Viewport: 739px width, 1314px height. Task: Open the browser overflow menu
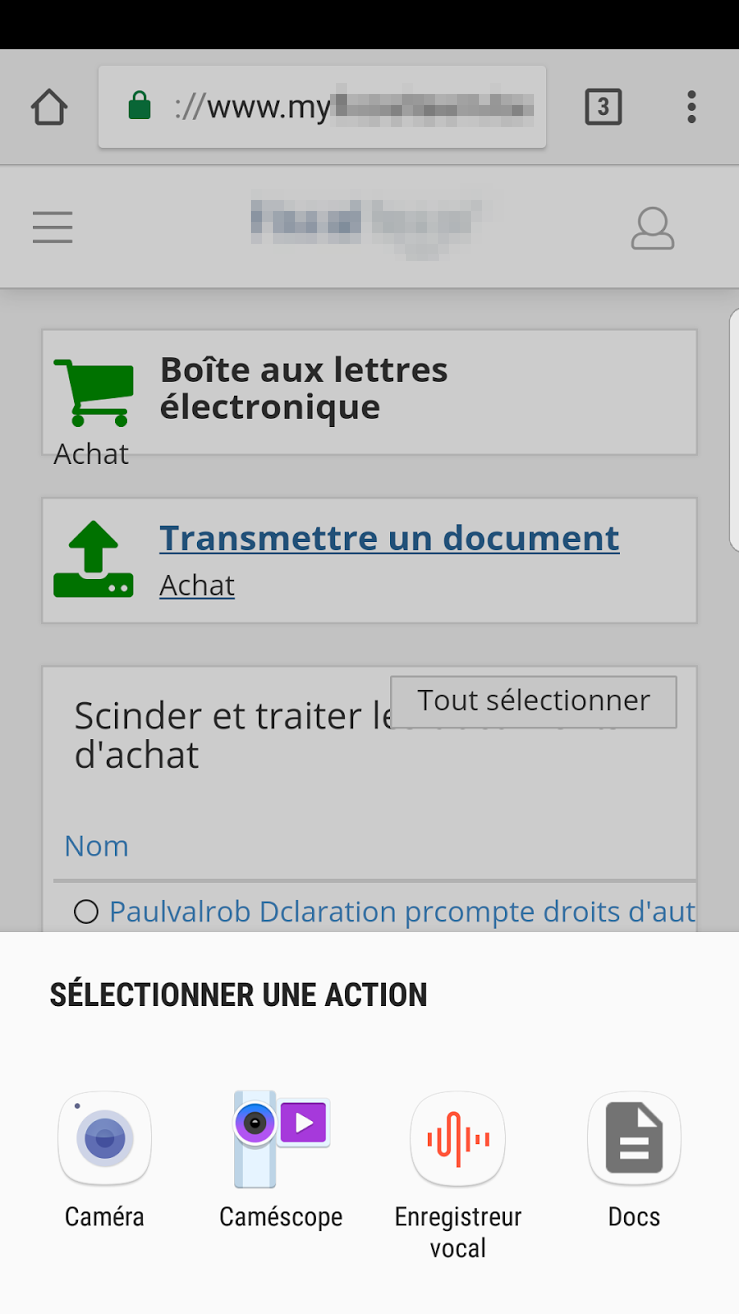[691, 107]
